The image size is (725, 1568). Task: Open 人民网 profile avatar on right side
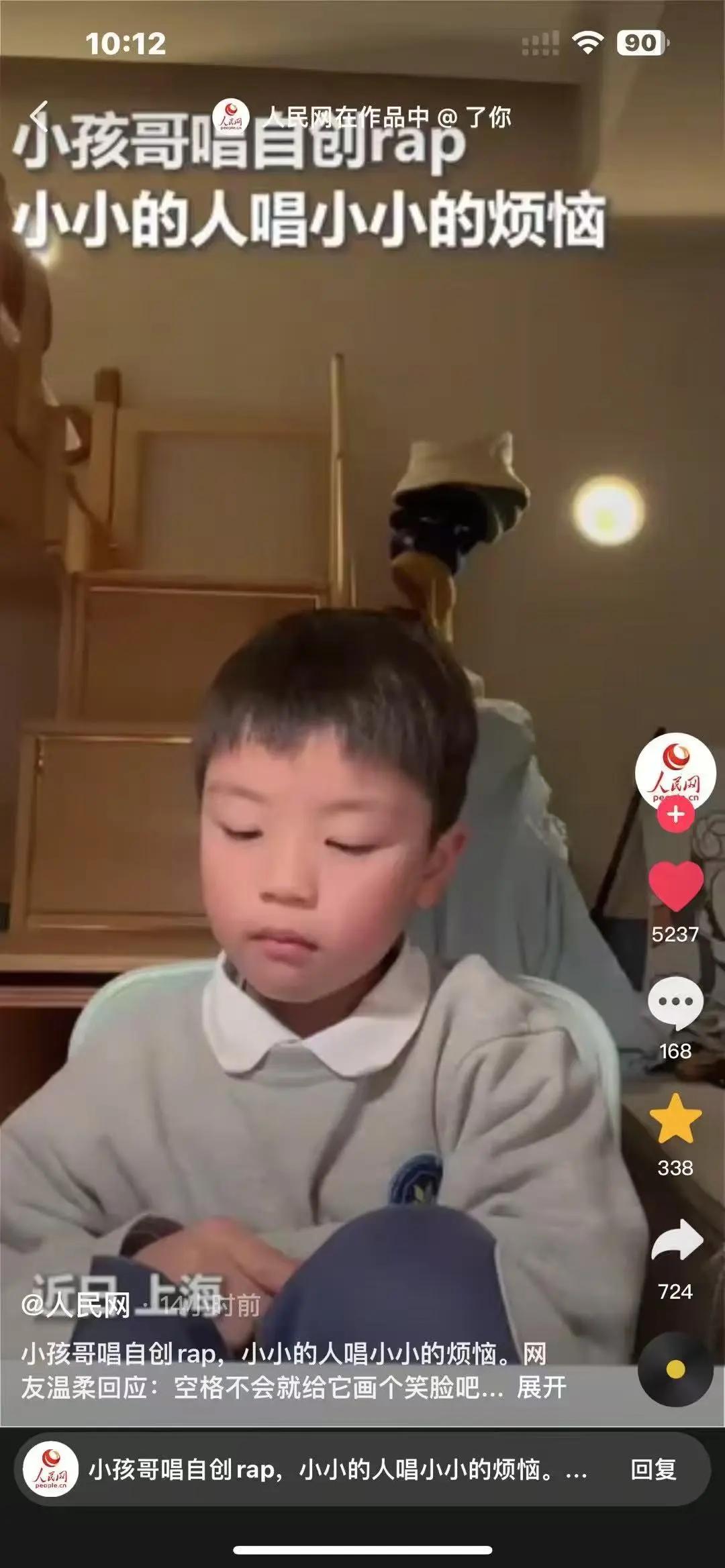[x=675, y=772]
